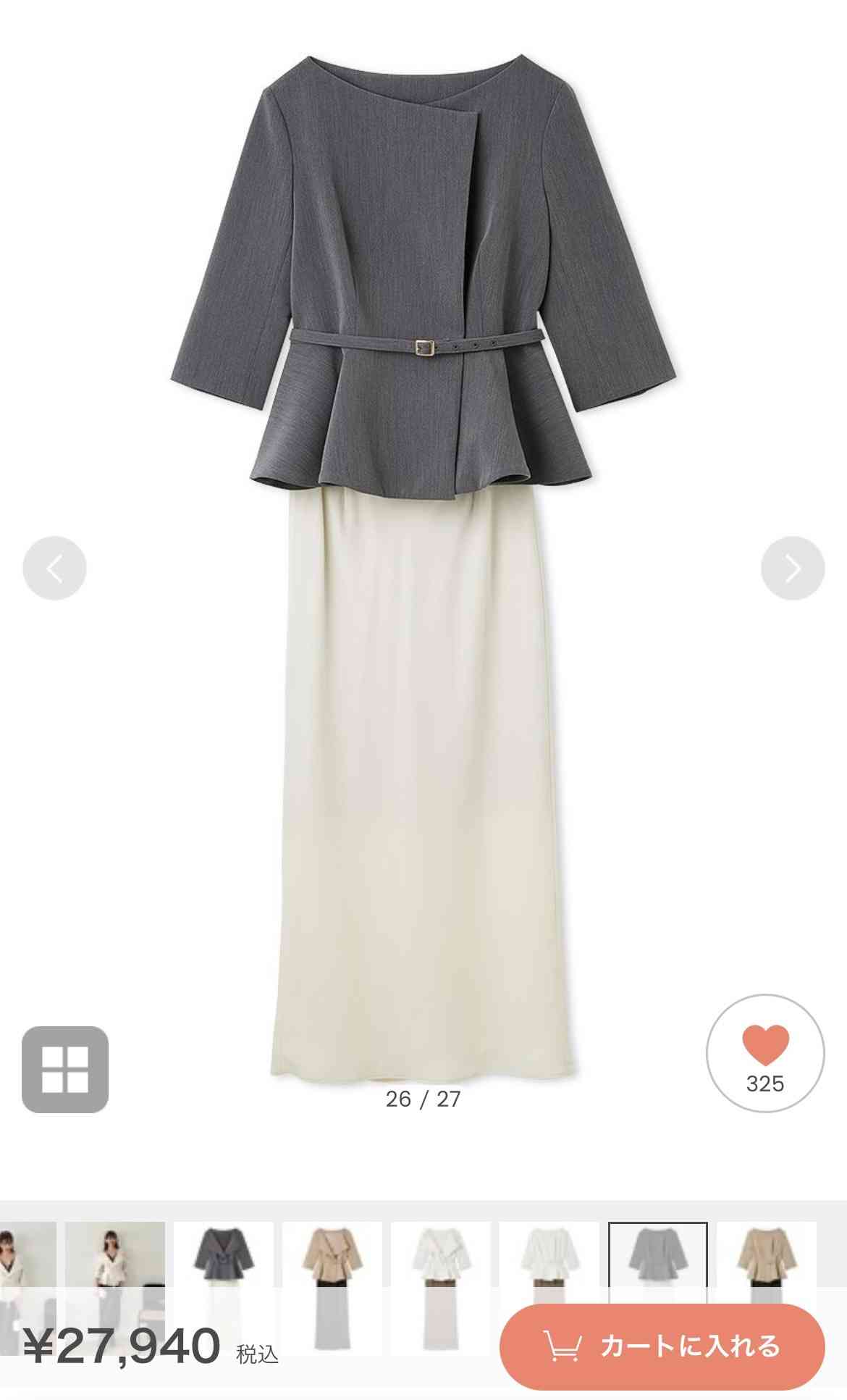Go to the next product image
Viewport: 847px width, 1400px height.
point(793,568)
